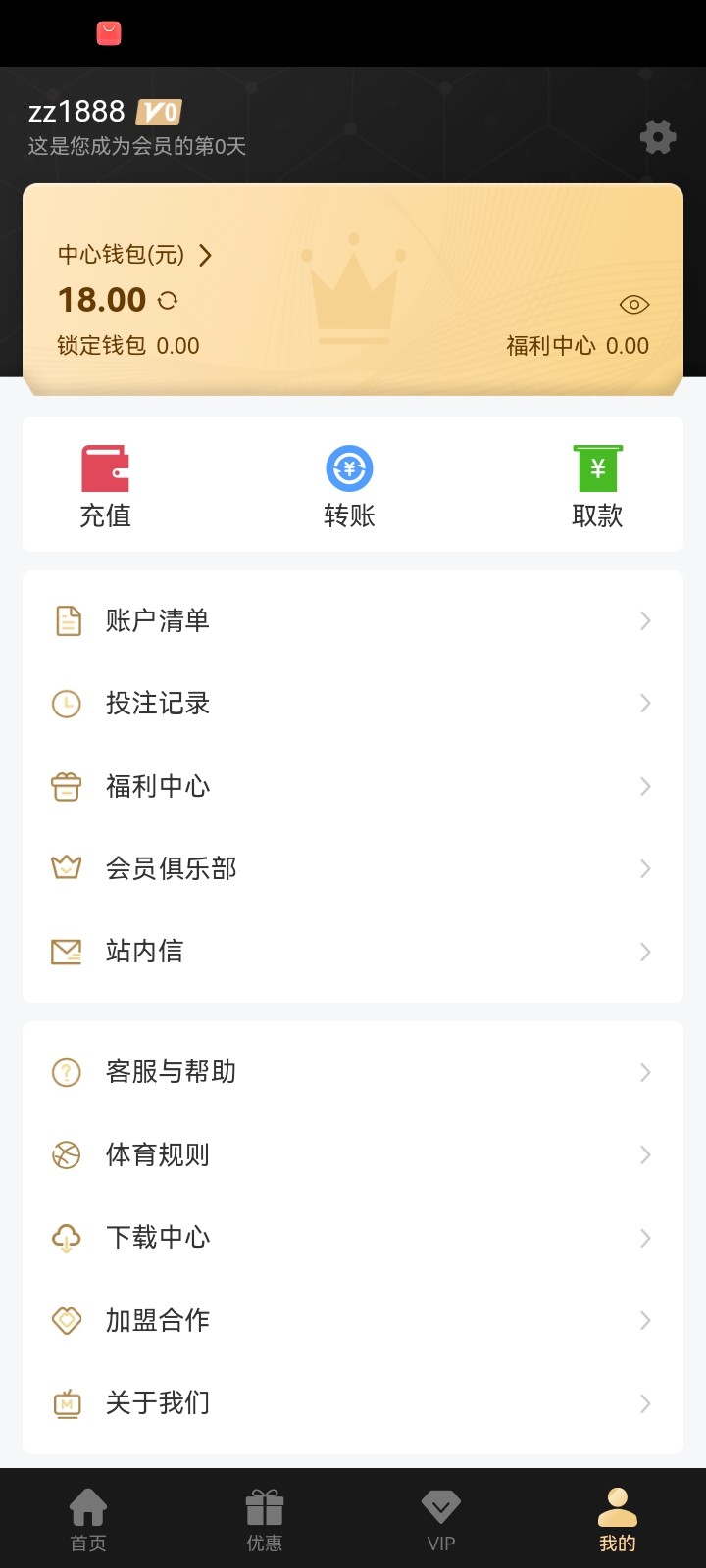Tap the 充值 button
This screenshot has height=1568, width=706.
coord(105,486)
